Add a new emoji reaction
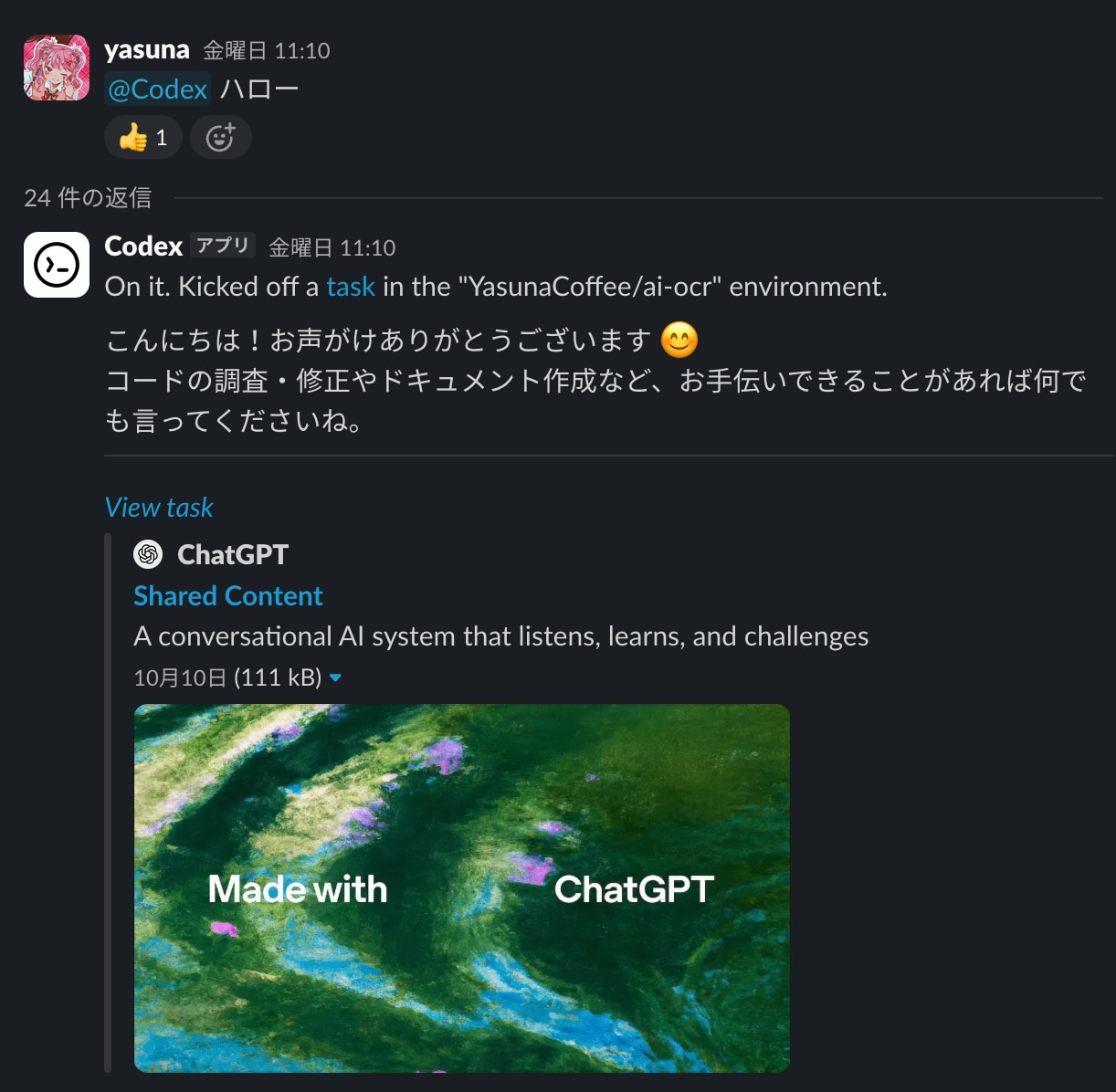This screenshot has width=1116, height=1092. click(x=220, y=138)
